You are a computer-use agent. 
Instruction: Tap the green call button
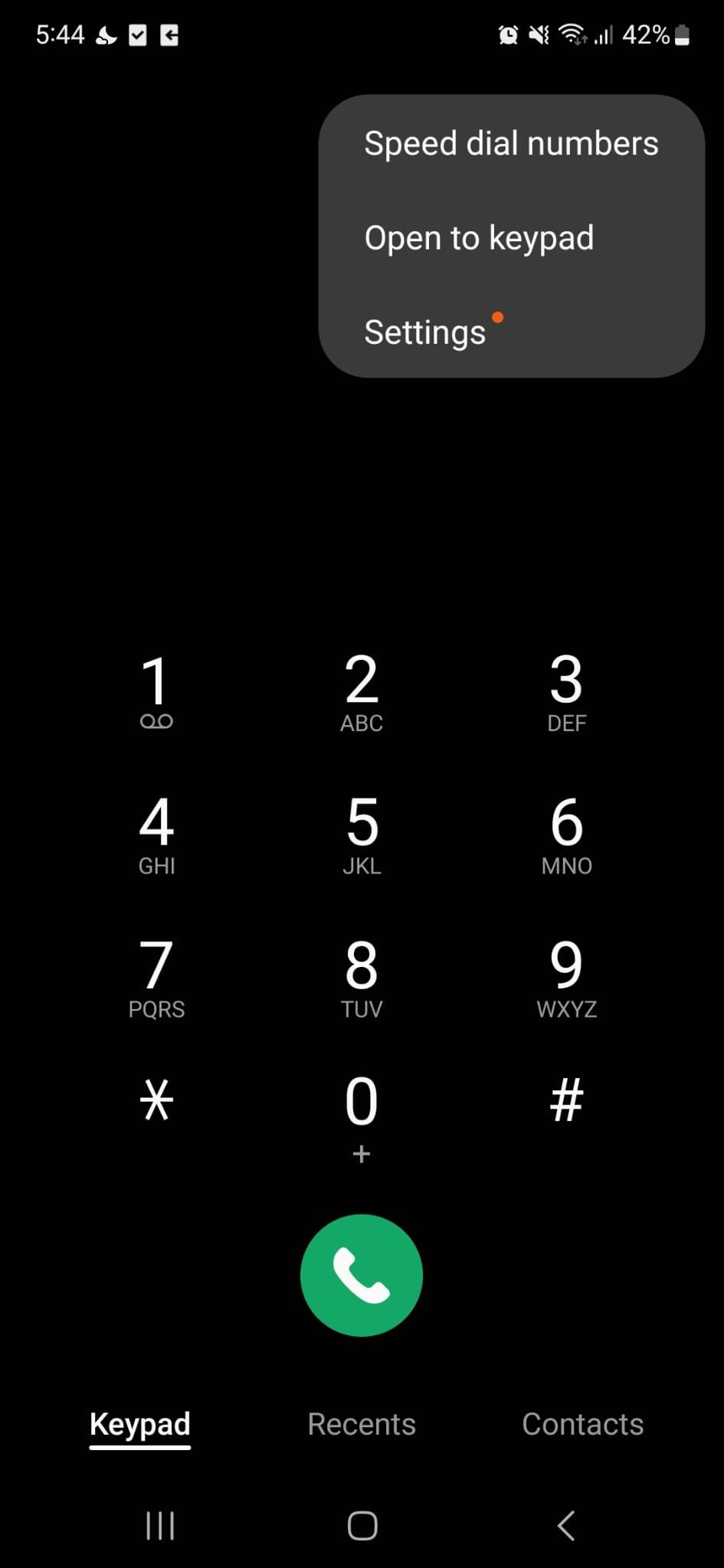361,1275
